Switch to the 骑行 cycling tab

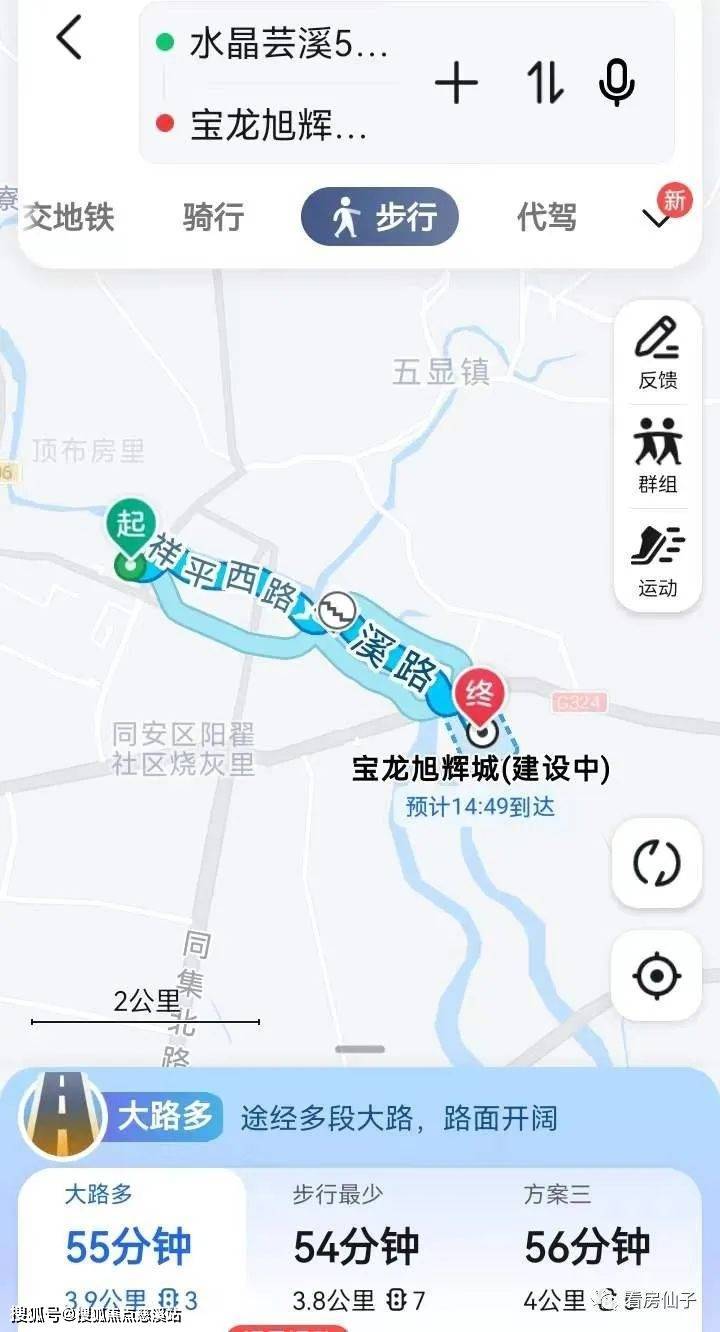tap(213, 217)
